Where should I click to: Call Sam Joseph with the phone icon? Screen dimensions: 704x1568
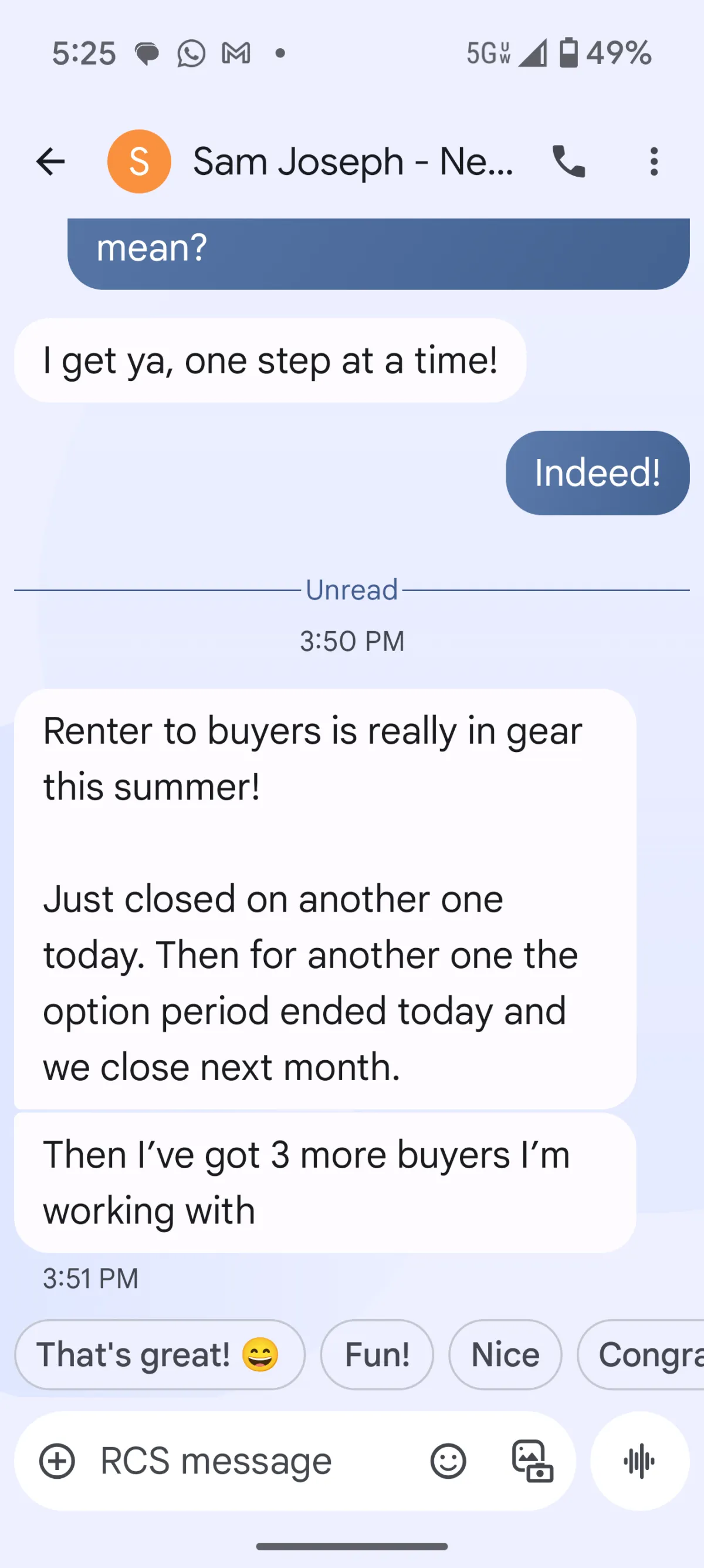point(569,161)
